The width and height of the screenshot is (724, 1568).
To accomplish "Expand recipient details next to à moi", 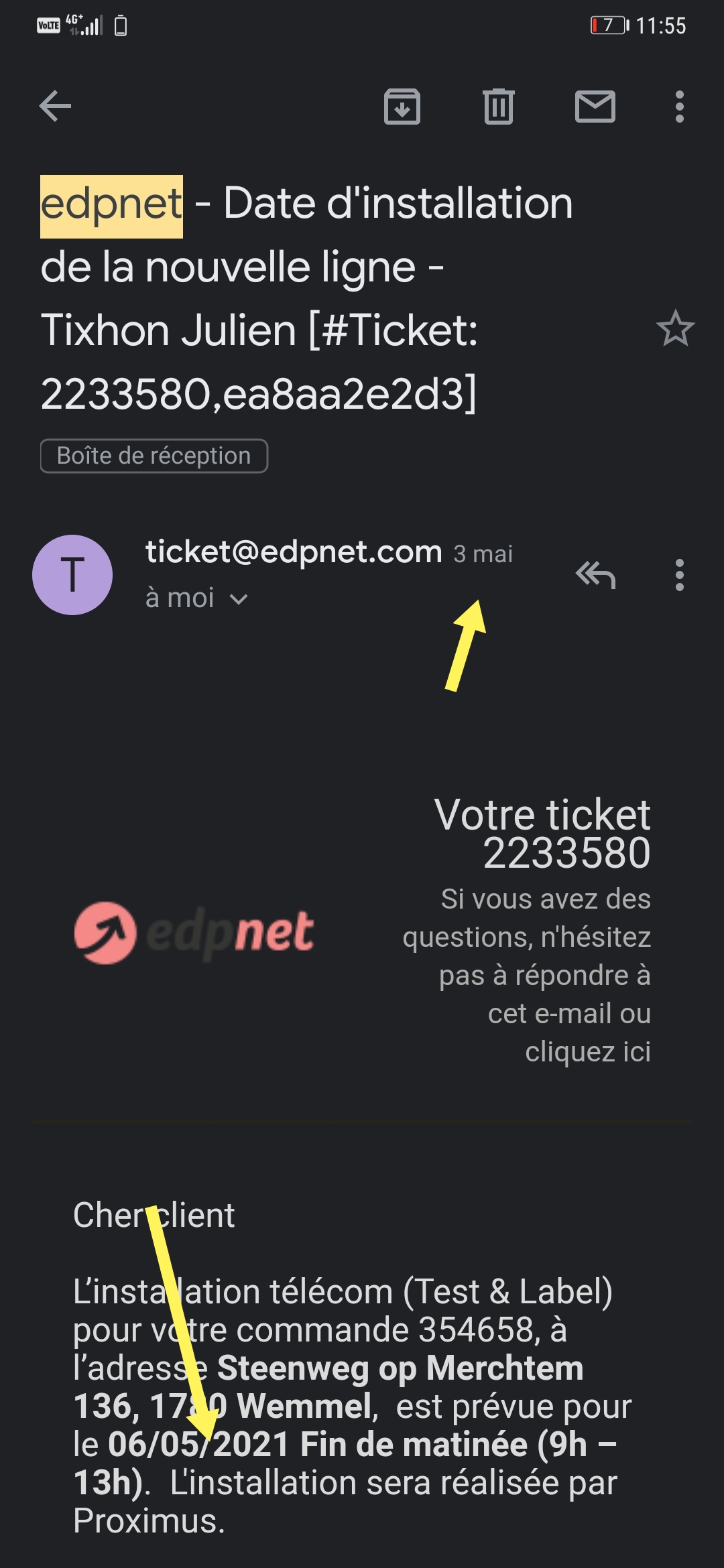I will [239, 599].
